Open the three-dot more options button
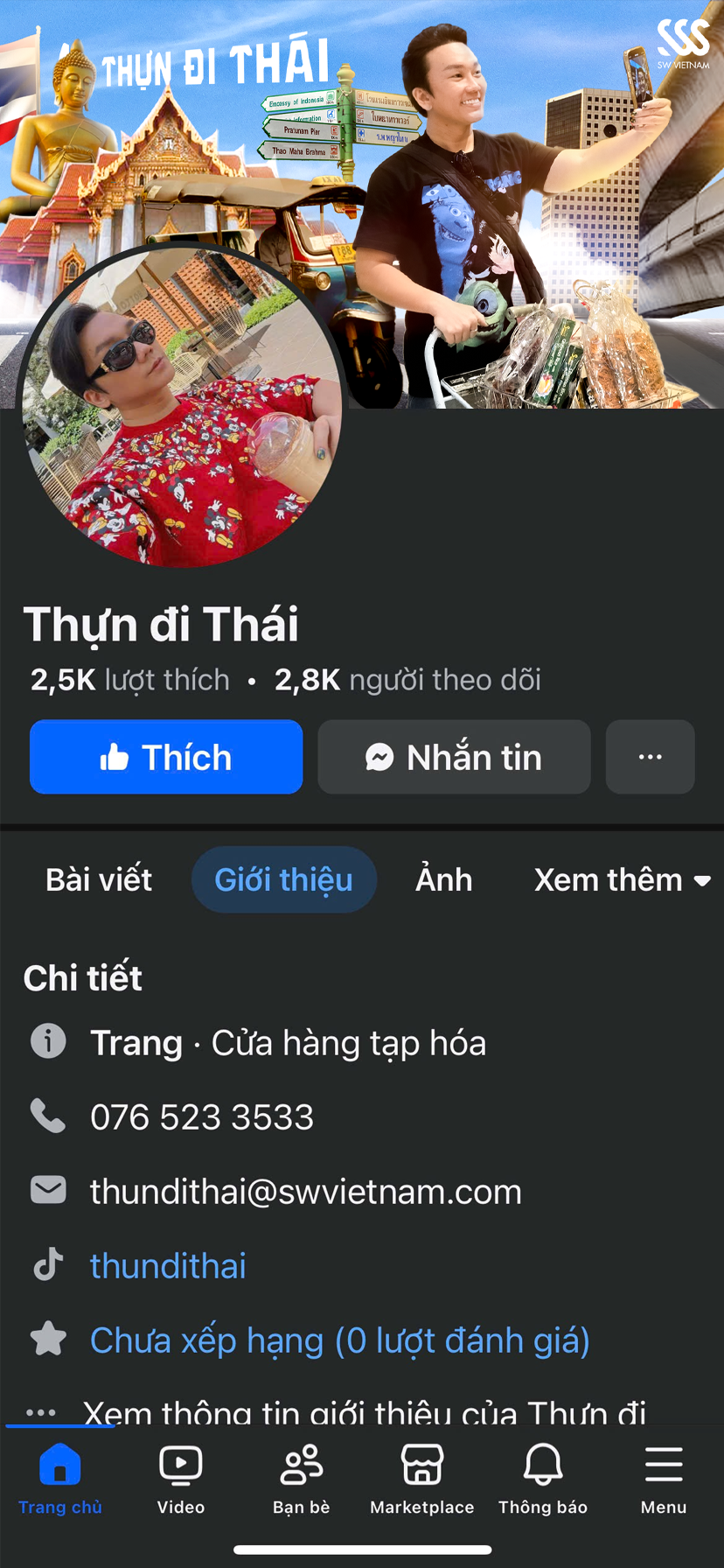This screenshot has height=1568, width=724. (x=650, y=757)
